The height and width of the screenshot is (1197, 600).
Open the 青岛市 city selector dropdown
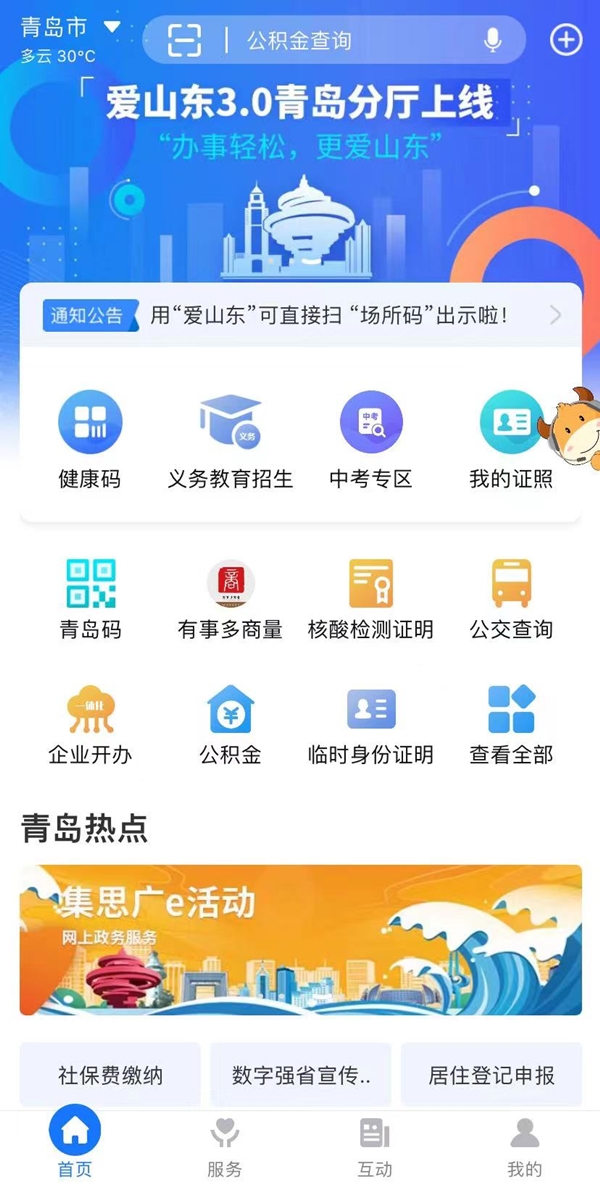pos(70,28)
